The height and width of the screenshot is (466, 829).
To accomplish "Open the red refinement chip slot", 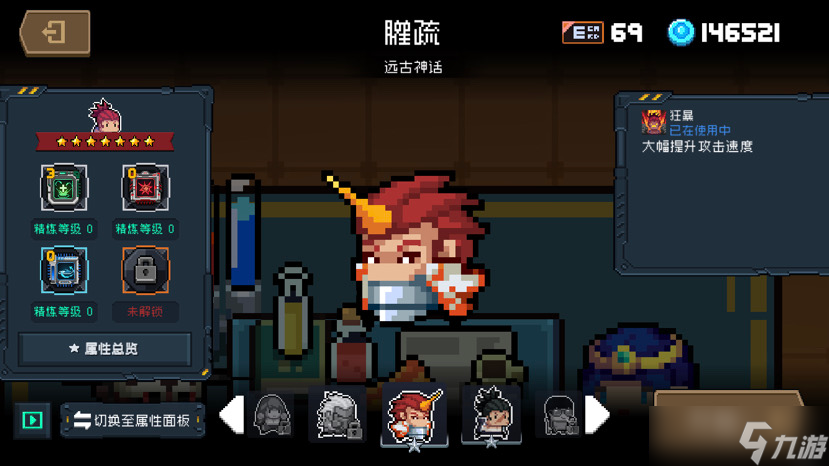I will 145,190.
